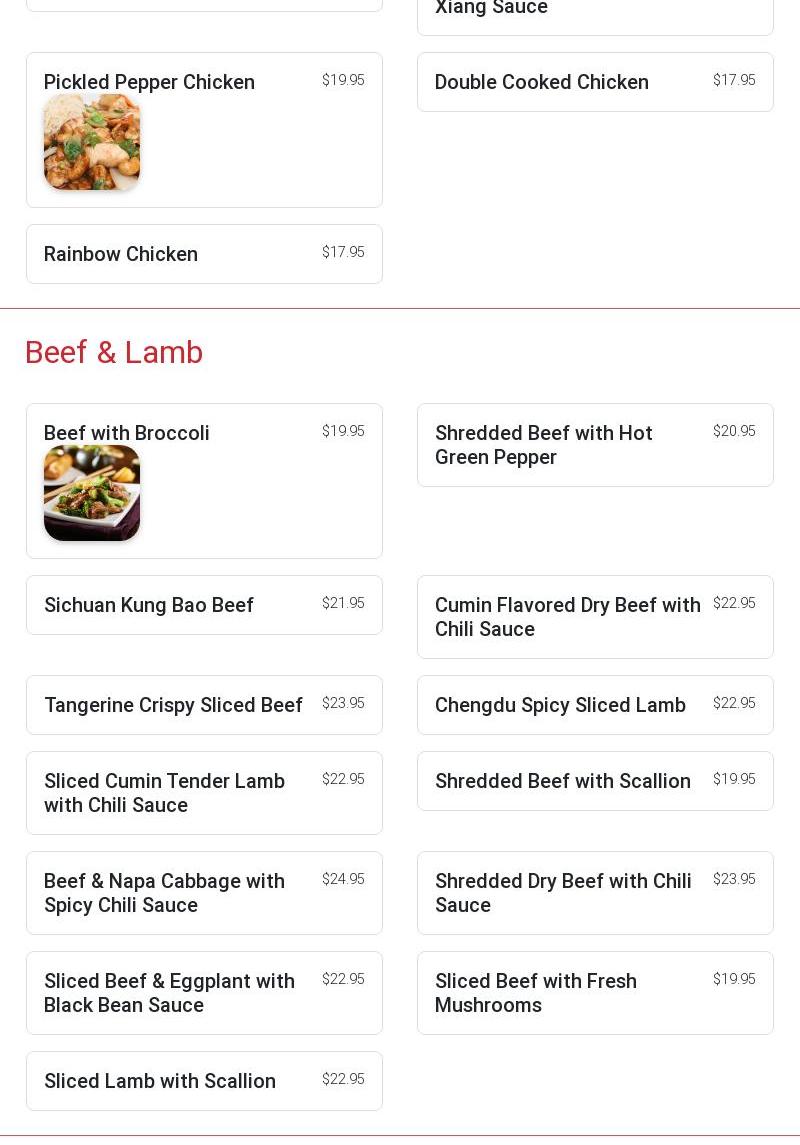The height and width of the screenshot is (1145, 800).
Task: Open Beef with Broccoli details
Action: click(204, 481)
